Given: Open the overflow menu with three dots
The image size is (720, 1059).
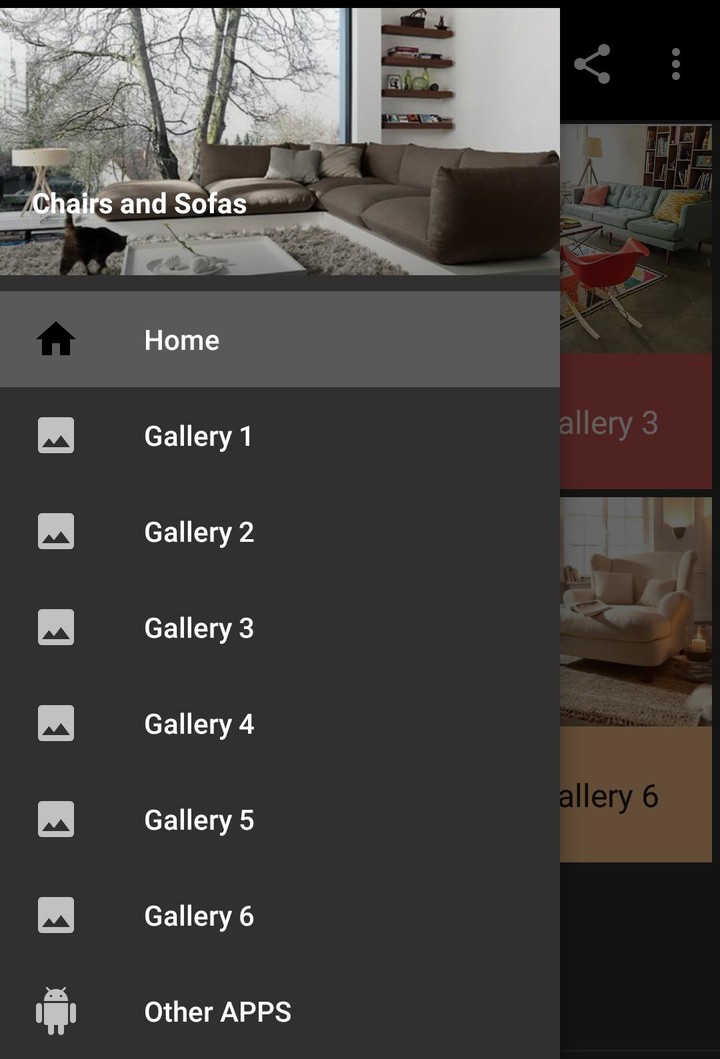Looking at the screenshot, I should 676,63.
